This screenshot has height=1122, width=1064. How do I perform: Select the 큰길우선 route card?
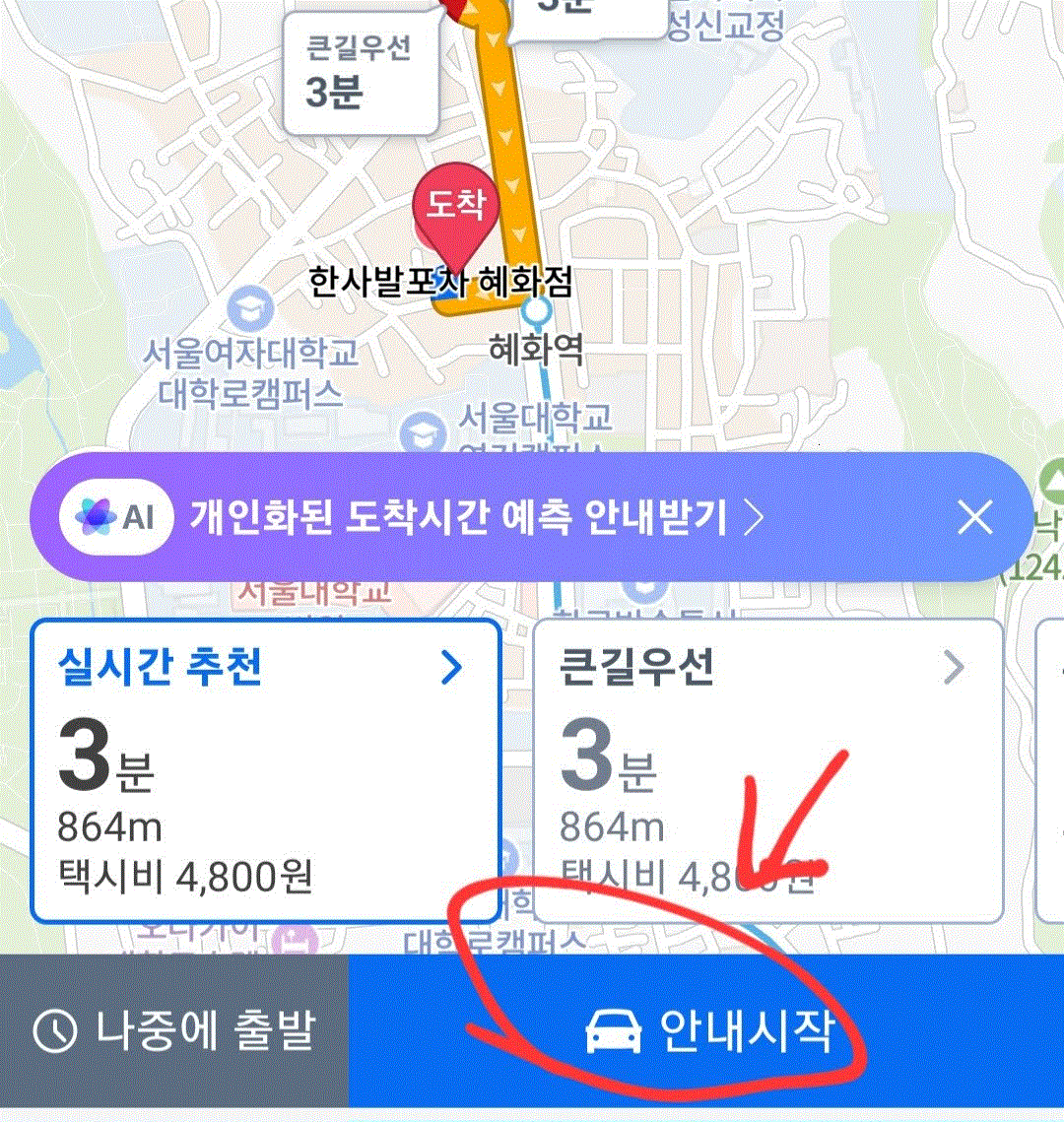pos(766,770)
